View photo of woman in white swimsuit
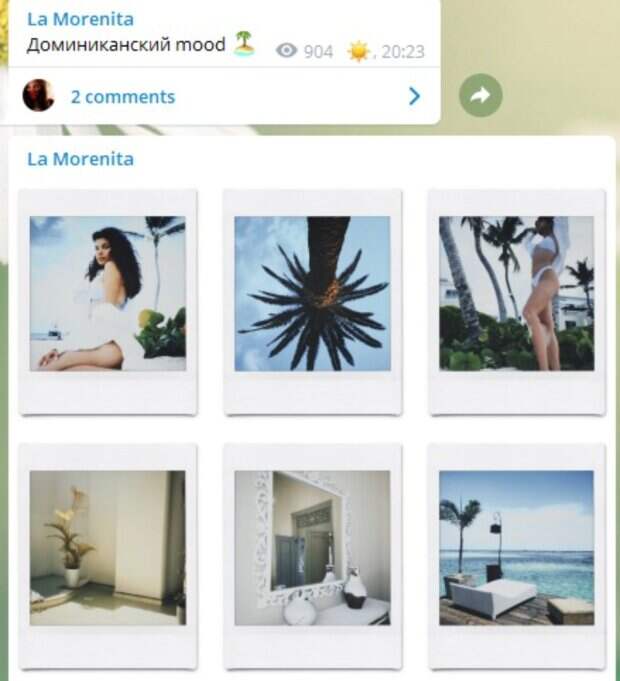Image resolution: width=620 pixels, height=681 pixels. [516, 294]
